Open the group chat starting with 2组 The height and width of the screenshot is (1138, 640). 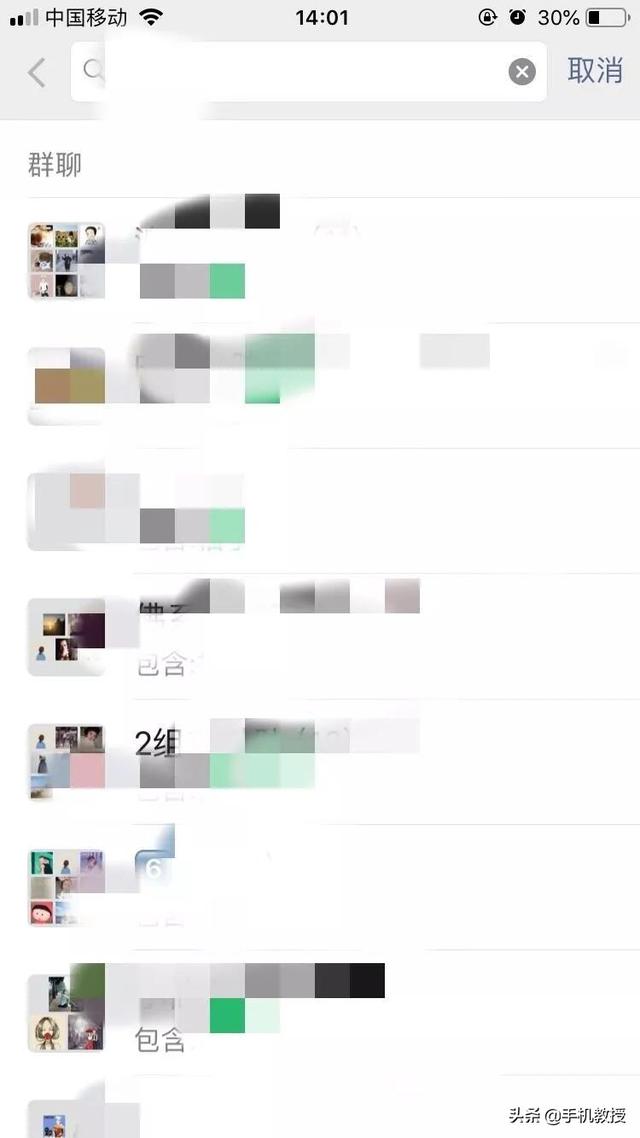[300, 760]
